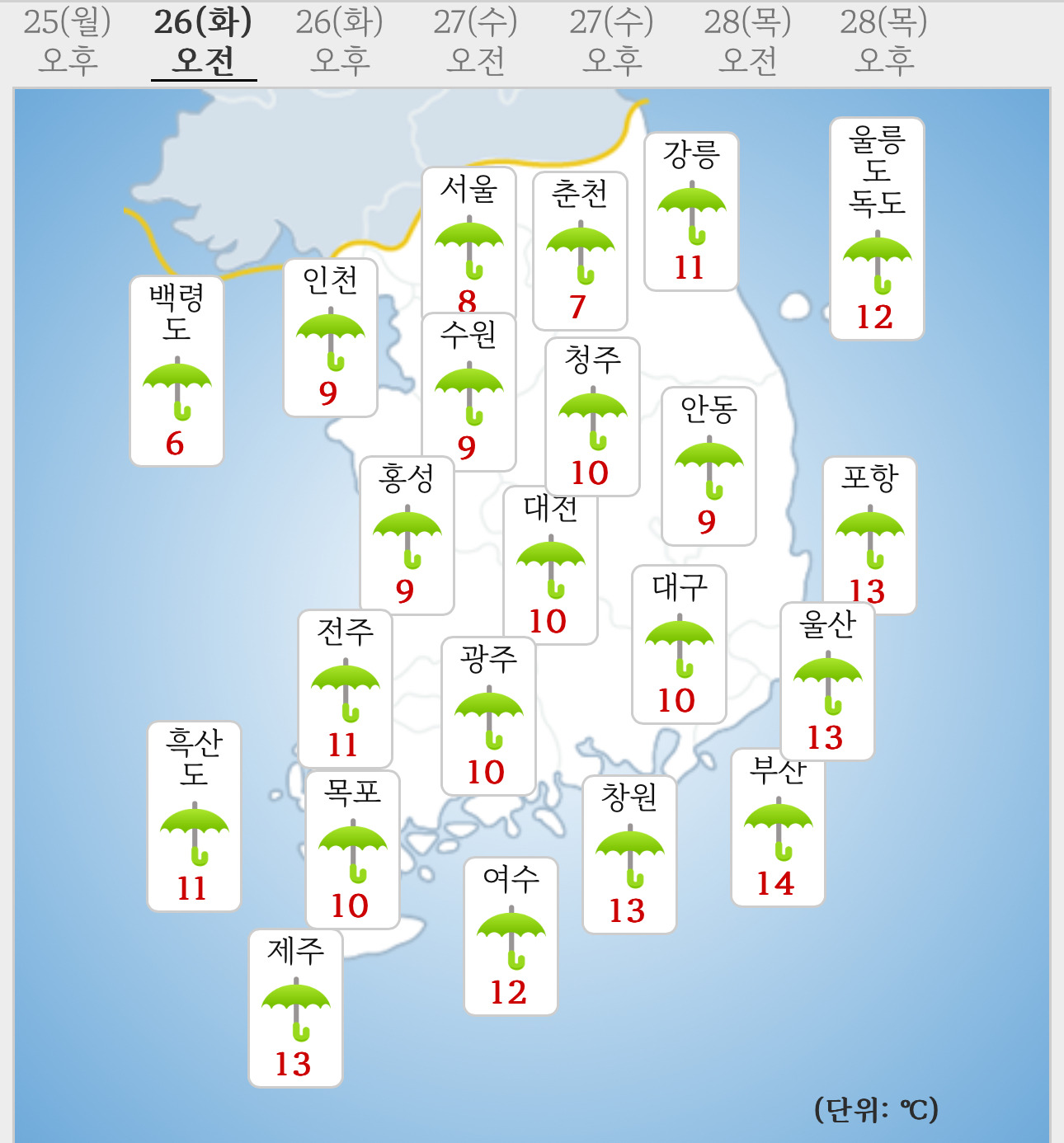
Task: Switch to 26(화) 오후 forecast tab
Action: pos(340,41)
